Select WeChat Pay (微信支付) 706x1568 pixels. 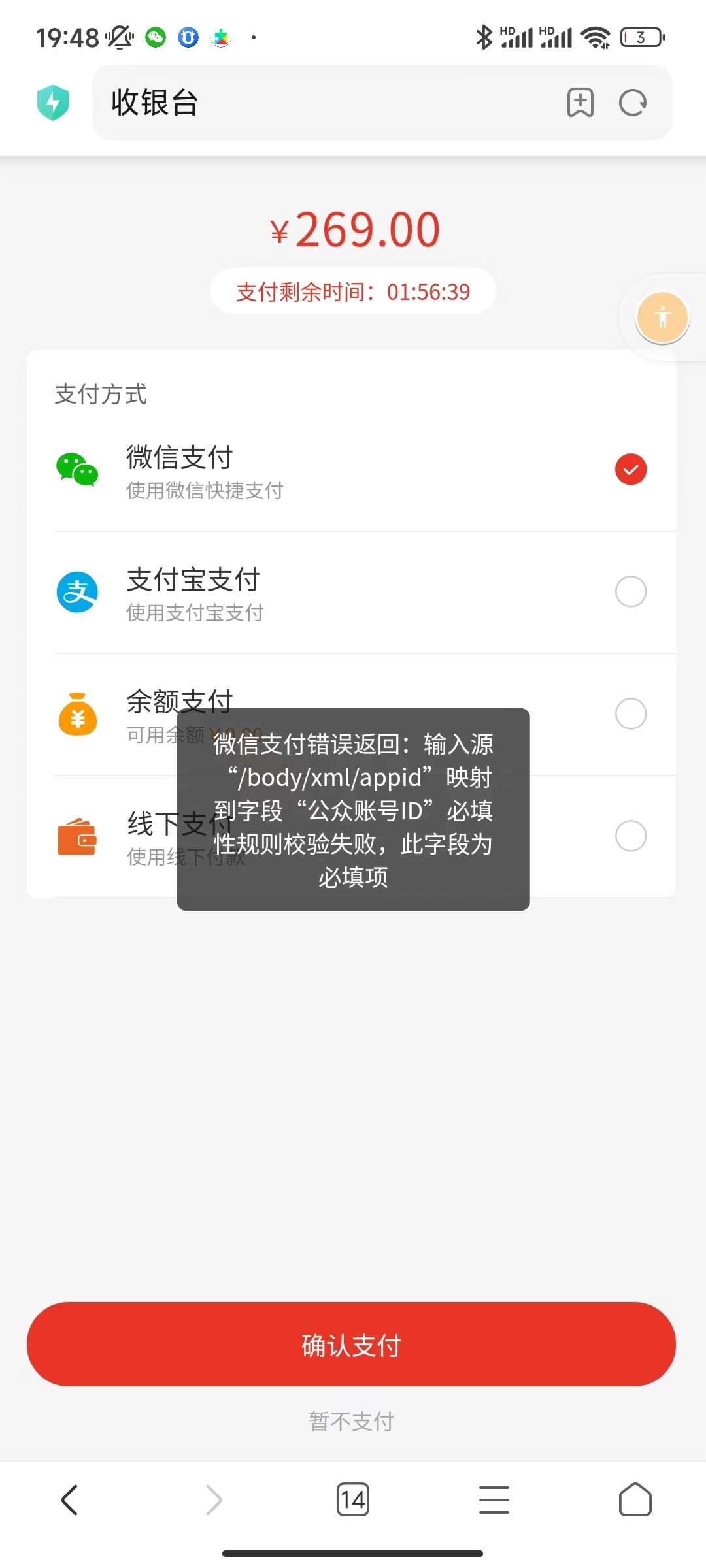pos(630,470)
